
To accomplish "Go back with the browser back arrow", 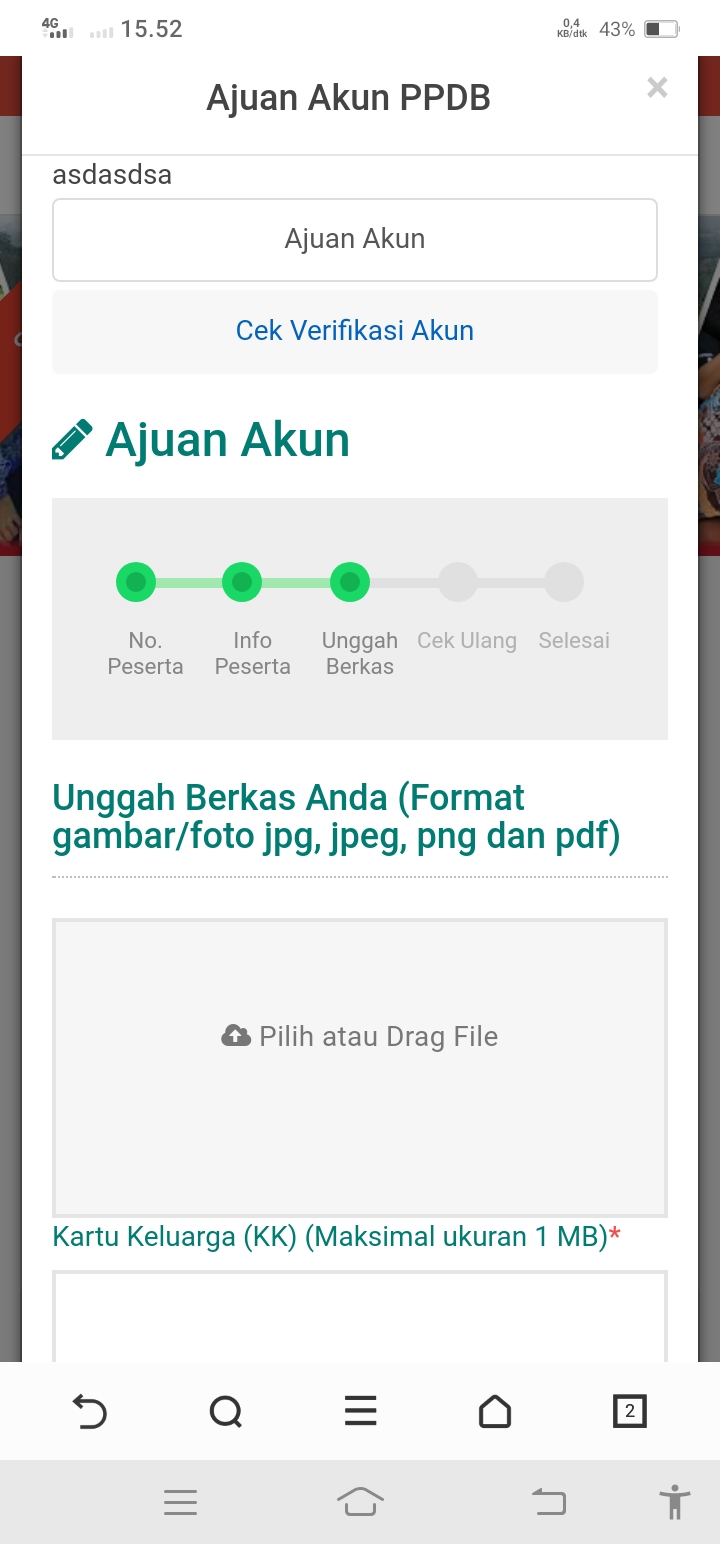I will coord(90,1411).
